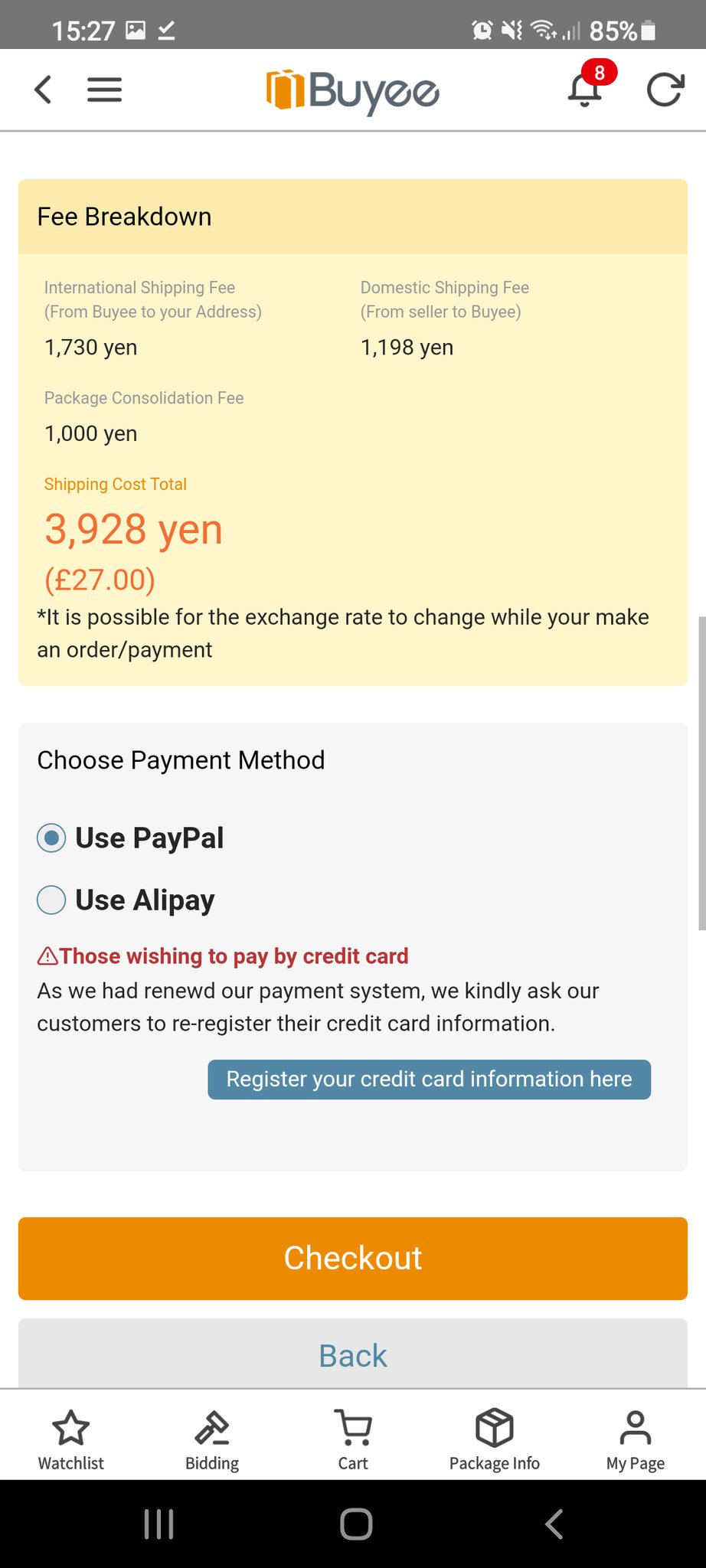The image size is (706, 1568).
Task: Go to the Cart tab
Action: [x=353, y=1439]
